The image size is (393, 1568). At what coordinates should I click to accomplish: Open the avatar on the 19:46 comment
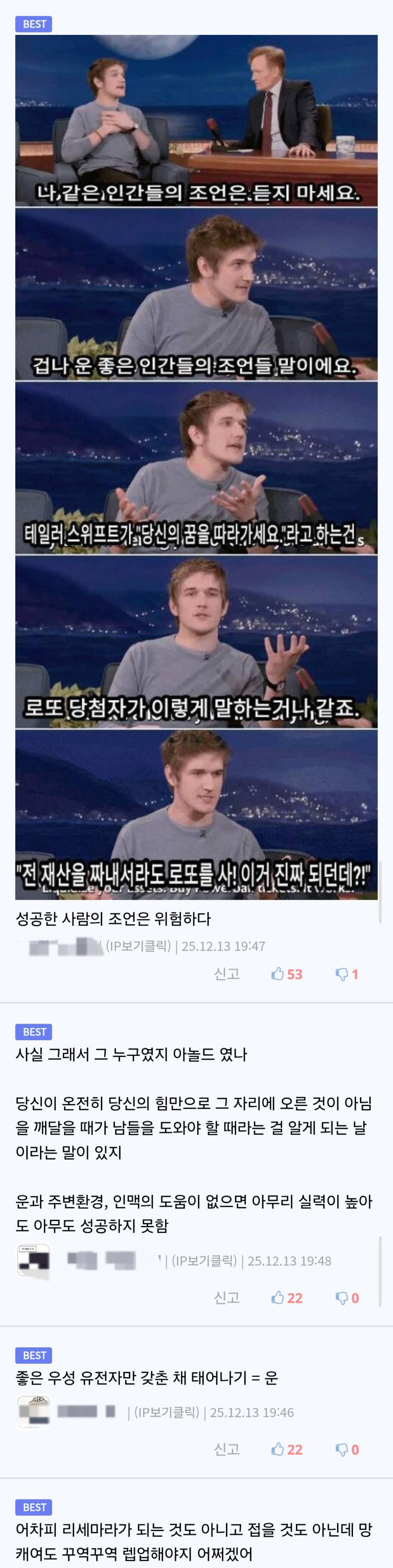pyautogui.click(x=34, y=1412)
